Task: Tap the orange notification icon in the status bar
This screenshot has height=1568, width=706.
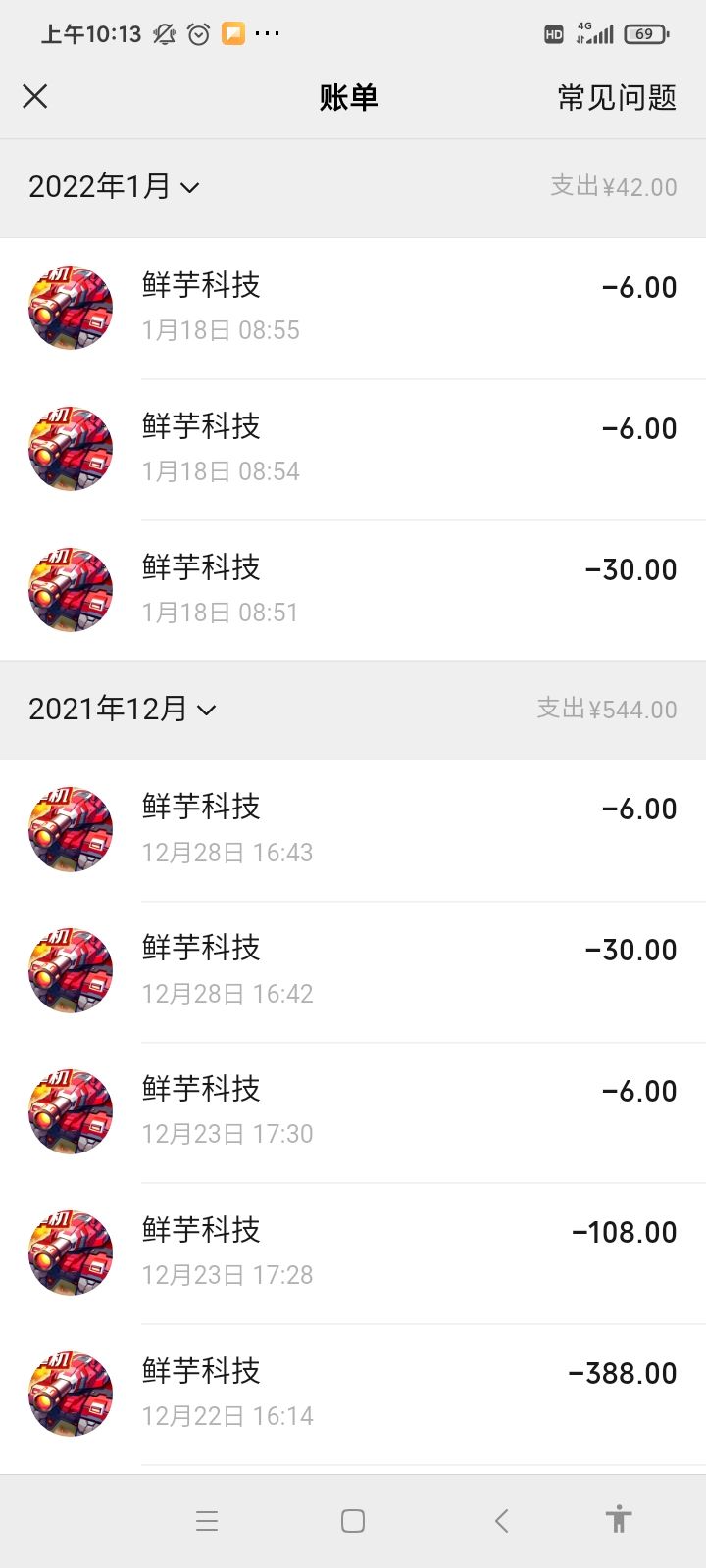Action: [231, 33]
